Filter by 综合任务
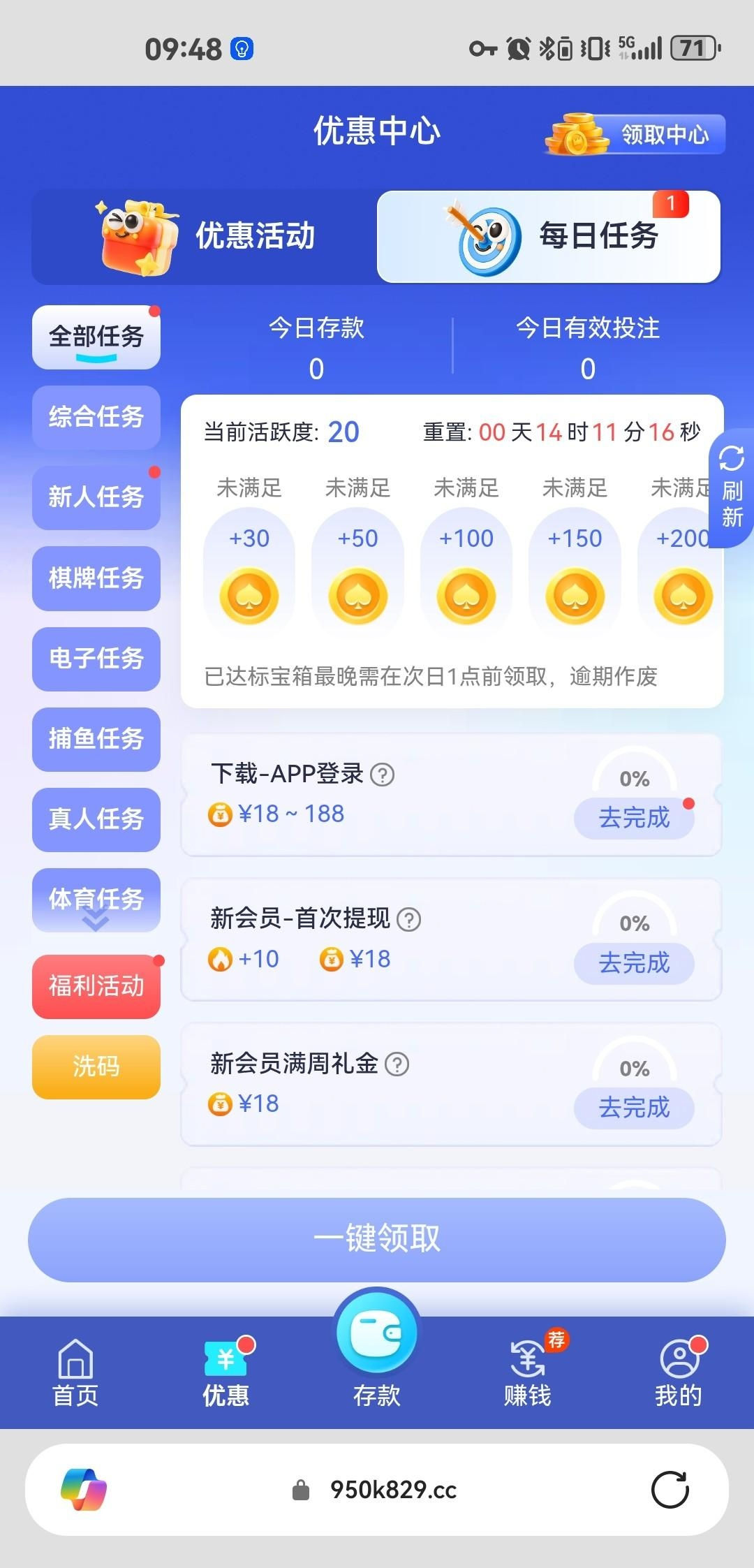 tap(96, 417)
